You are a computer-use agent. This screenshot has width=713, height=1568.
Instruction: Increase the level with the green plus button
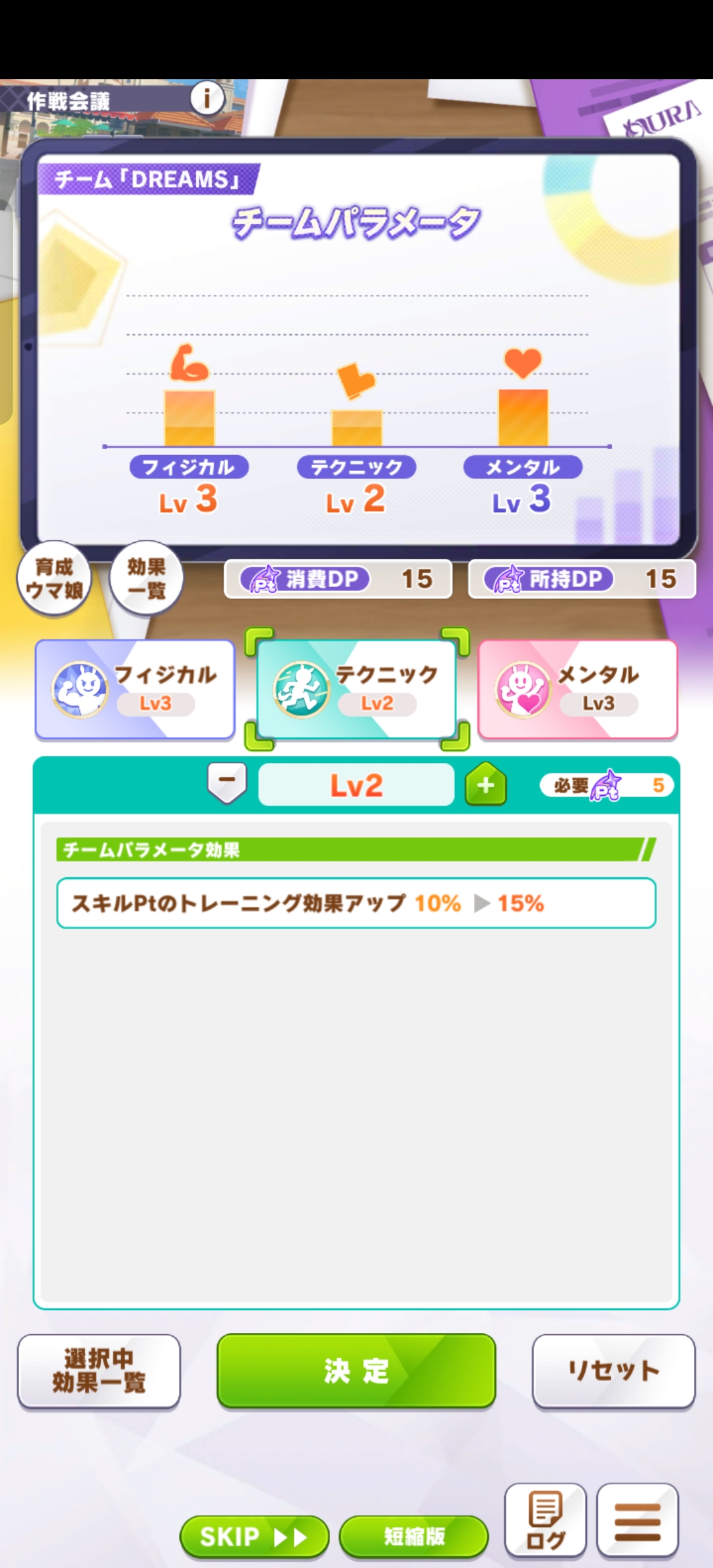(x=485, y=785)
